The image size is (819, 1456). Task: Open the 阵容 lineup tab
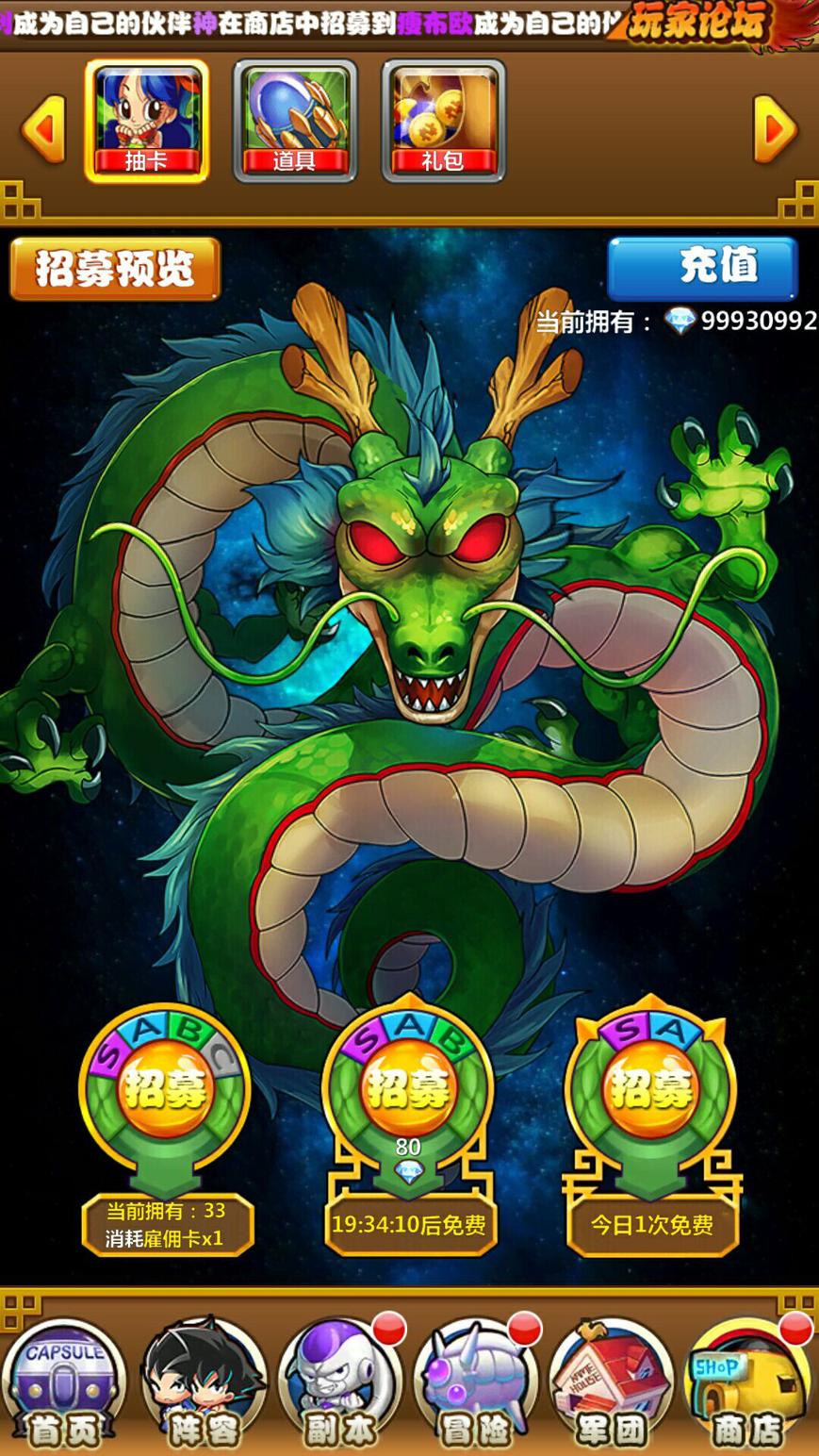point(203,1386)
